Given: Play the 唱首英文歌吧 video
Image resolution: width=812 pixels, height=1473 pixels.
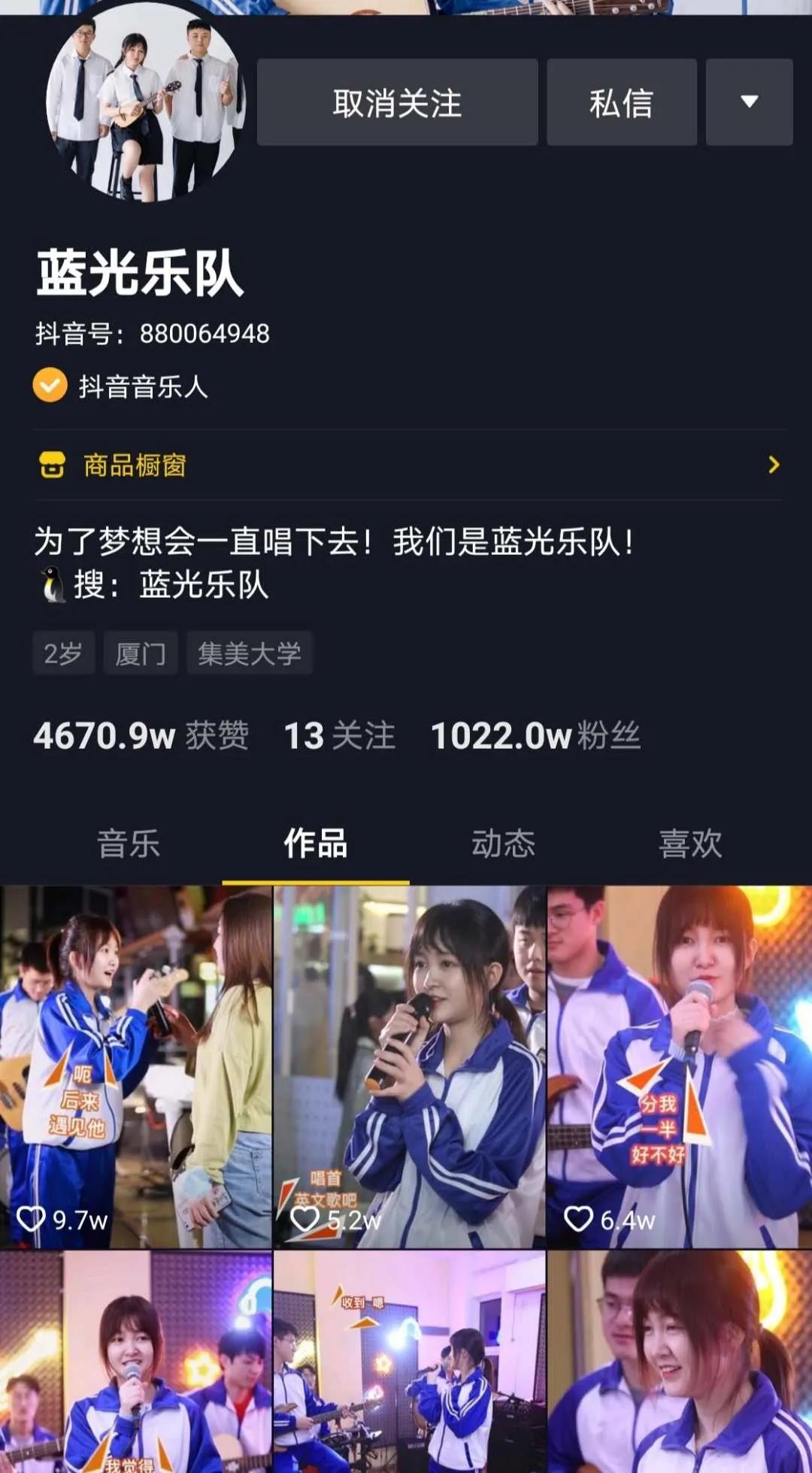Looking at the screenshot, I should point(410,1066).
